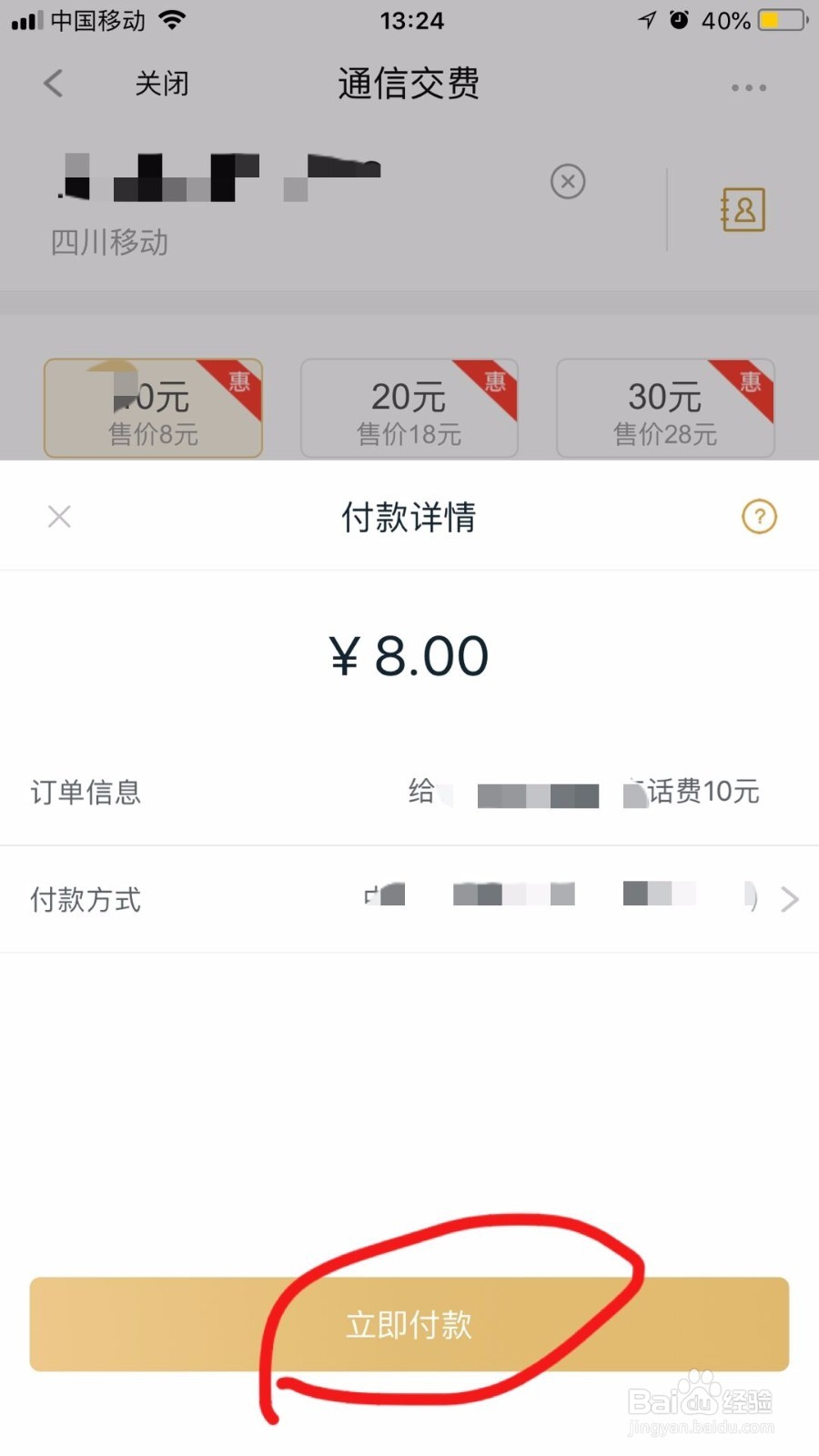This screenshot has width=819, height=1456.
Task: Tap the ¥8.00 amount display
Action: tap(409, 653)
